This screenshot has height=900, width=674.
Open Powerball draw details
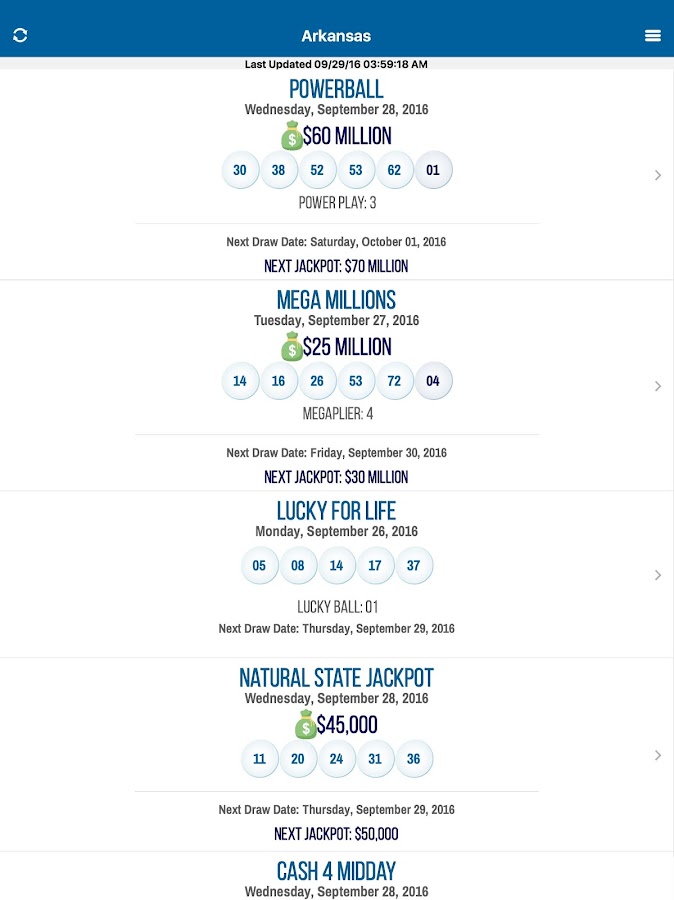(657, 175)
